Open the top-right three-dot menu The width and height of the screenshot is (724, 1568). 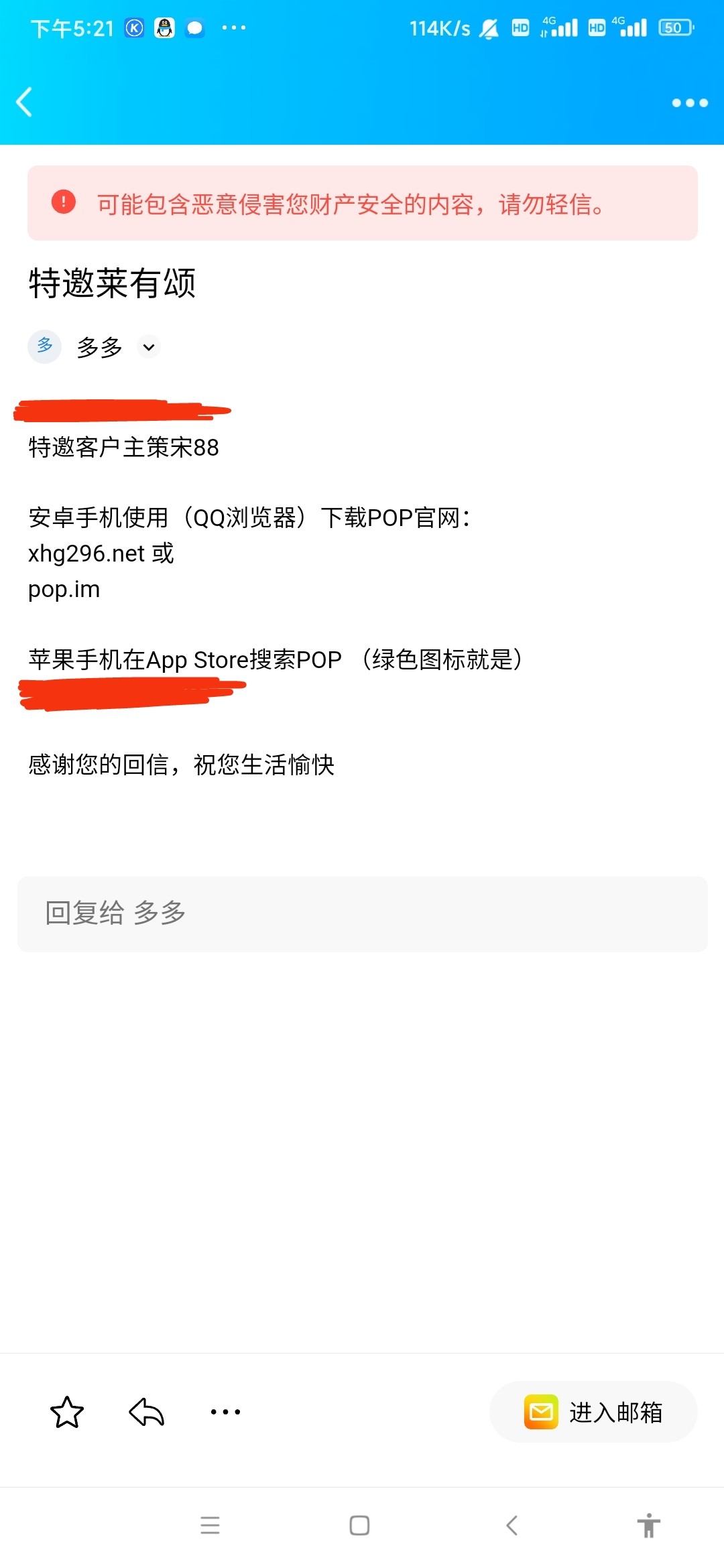[689, 103]
